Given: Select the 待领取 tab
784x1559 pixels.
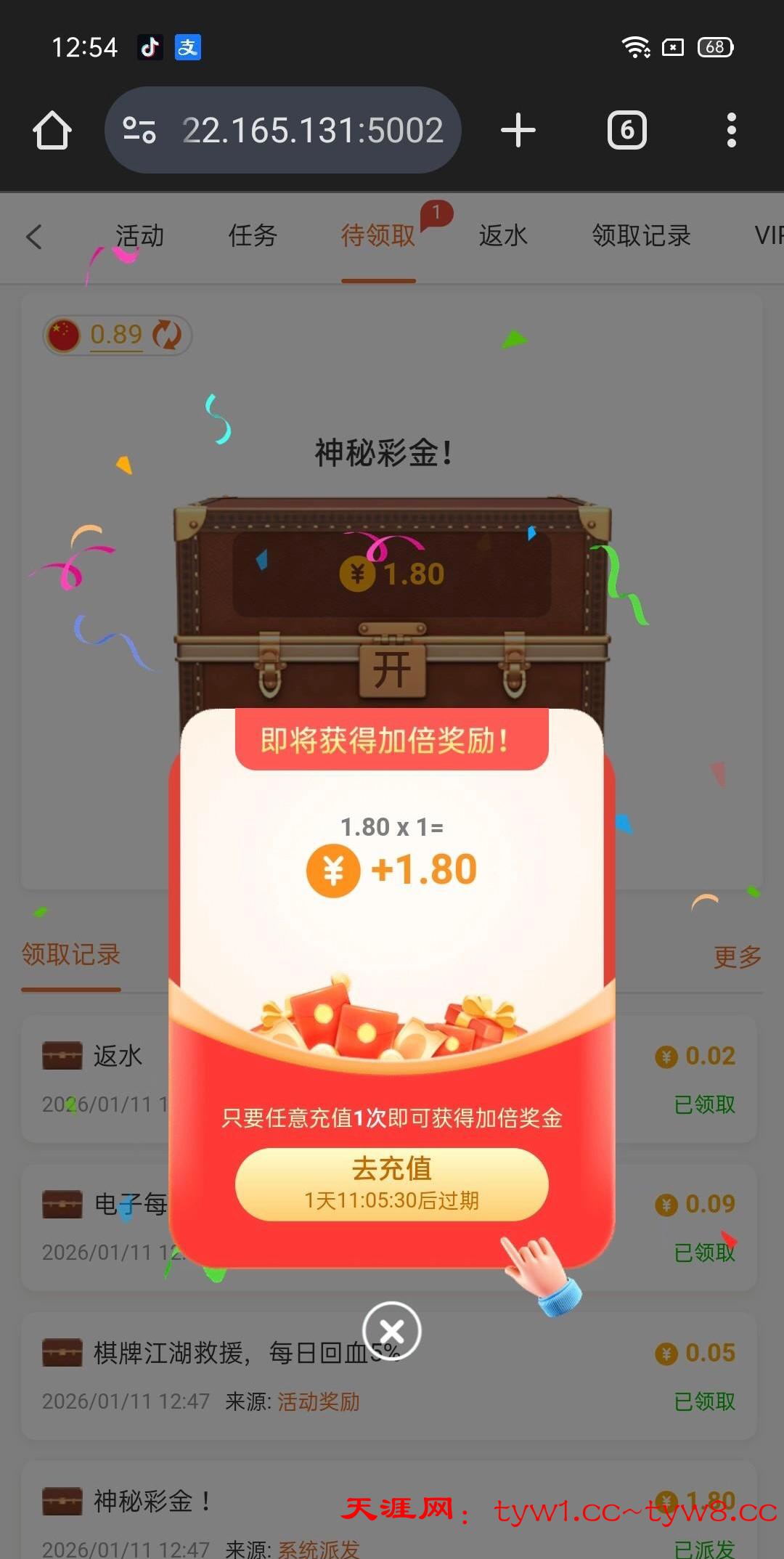Looking at the screenshot, I should [378, 236].
